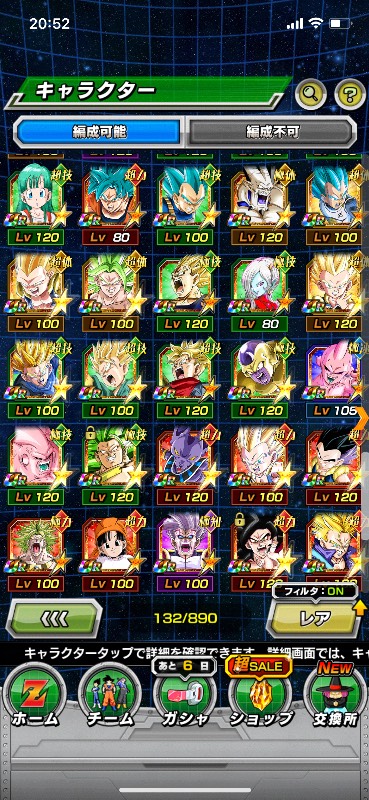
Task: Select the locked green Broly Lv 120 card
Action: [111, 464]
